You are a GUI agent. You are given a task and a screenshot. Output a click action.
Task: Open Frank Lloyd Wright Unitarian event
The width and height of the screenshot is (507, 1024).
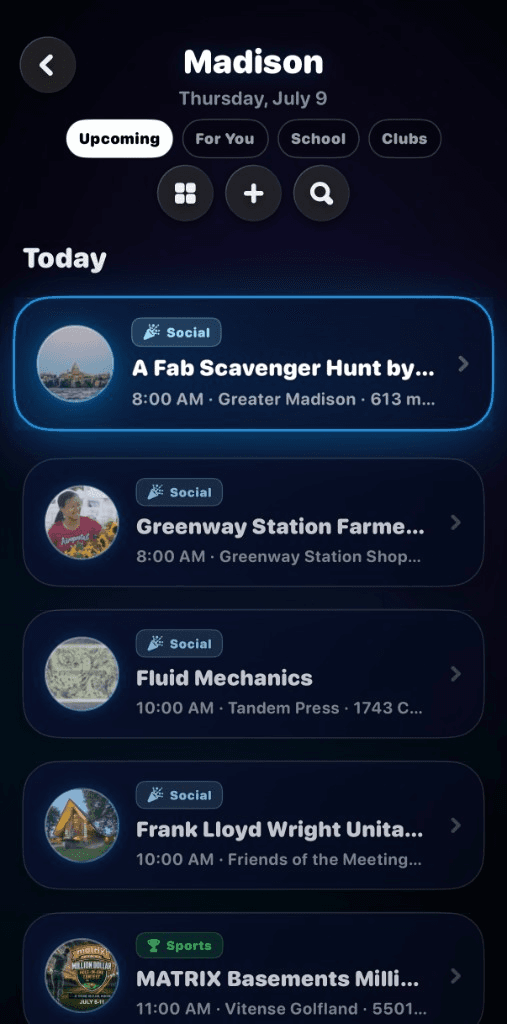(254, 825)
